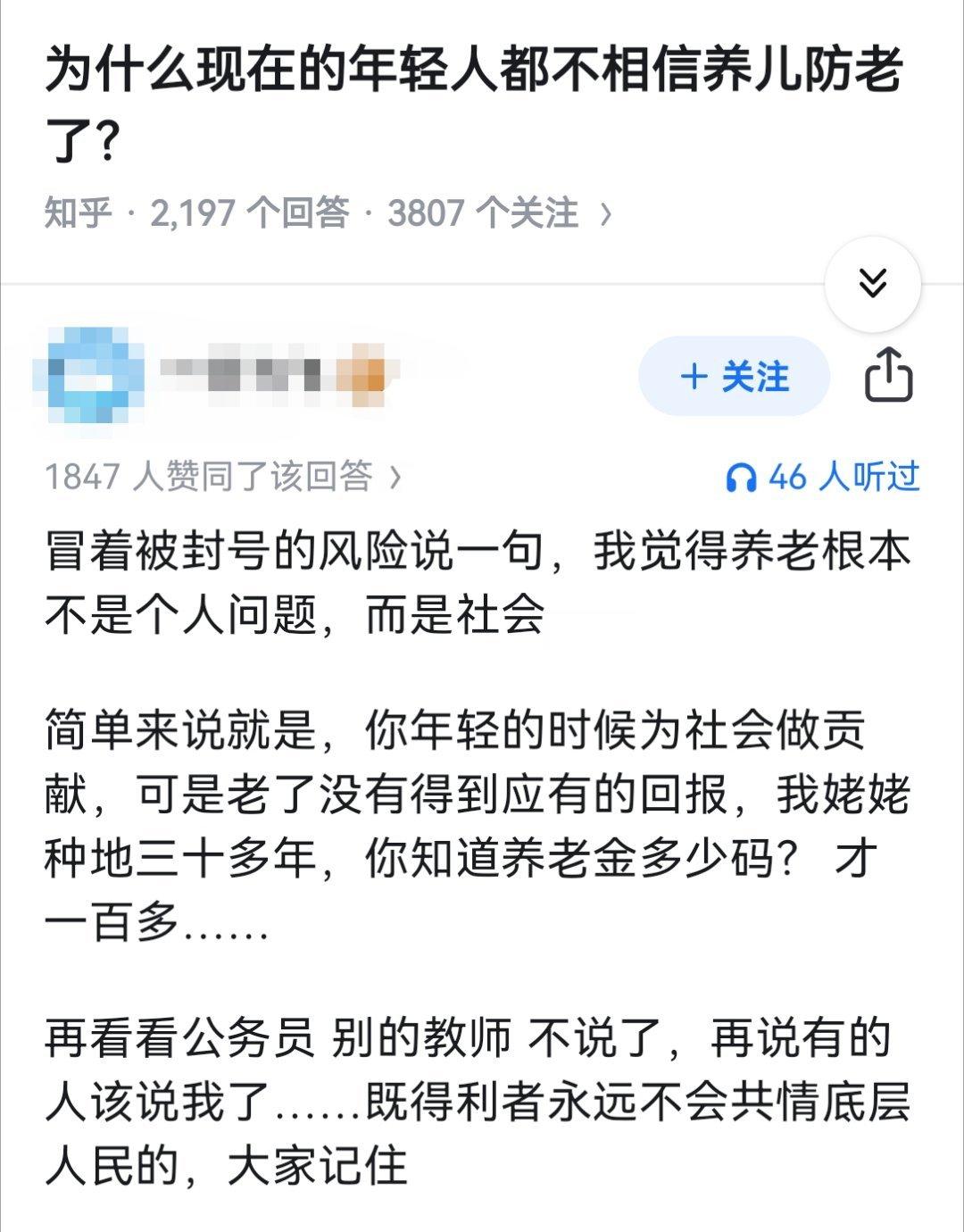Tap the blurred username next to the avatar
The height and width of the screenshot is (1232, 964).
(277, 375)
